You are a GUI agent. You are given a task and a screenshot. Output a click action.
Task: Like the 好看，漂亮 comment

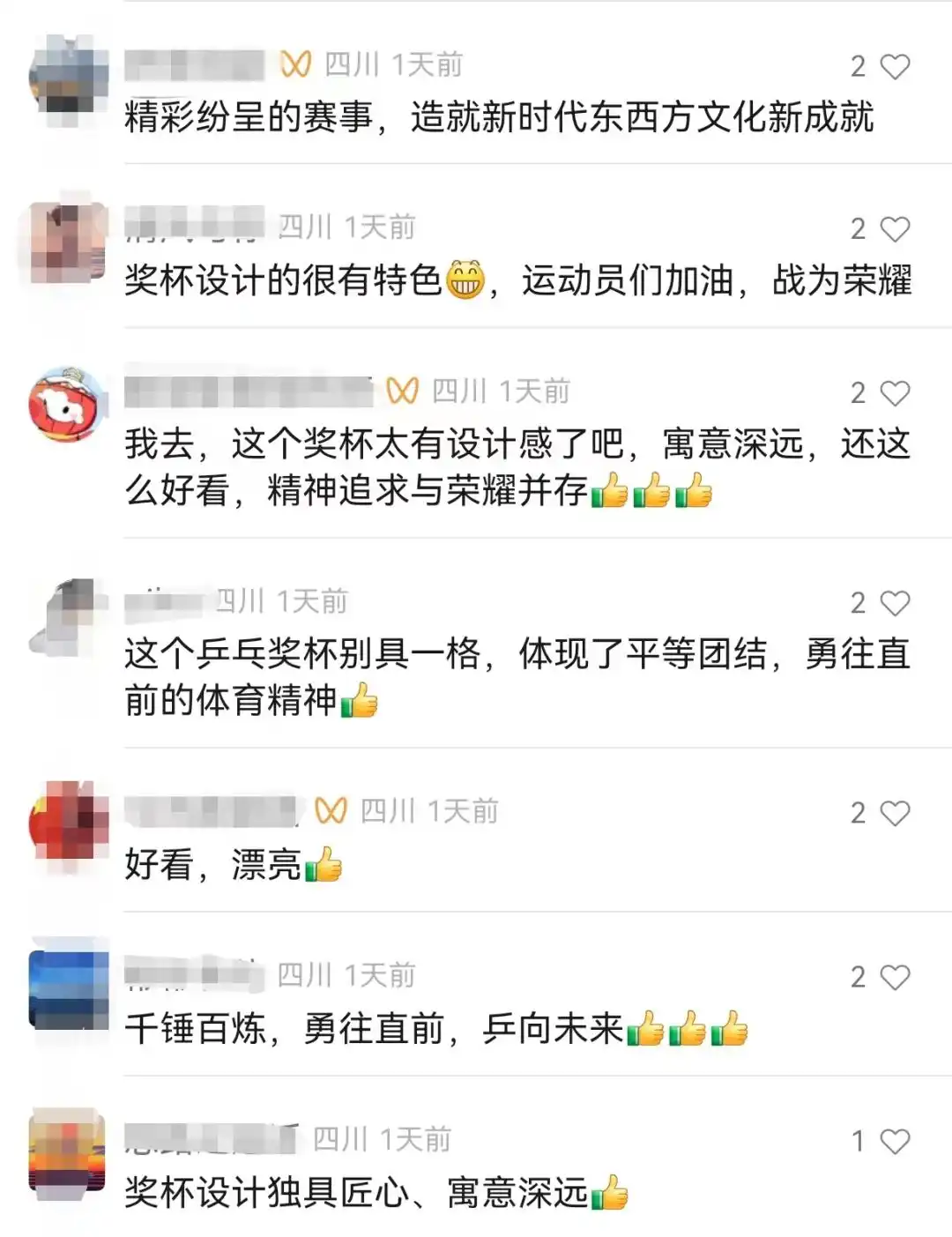(895, 813)
